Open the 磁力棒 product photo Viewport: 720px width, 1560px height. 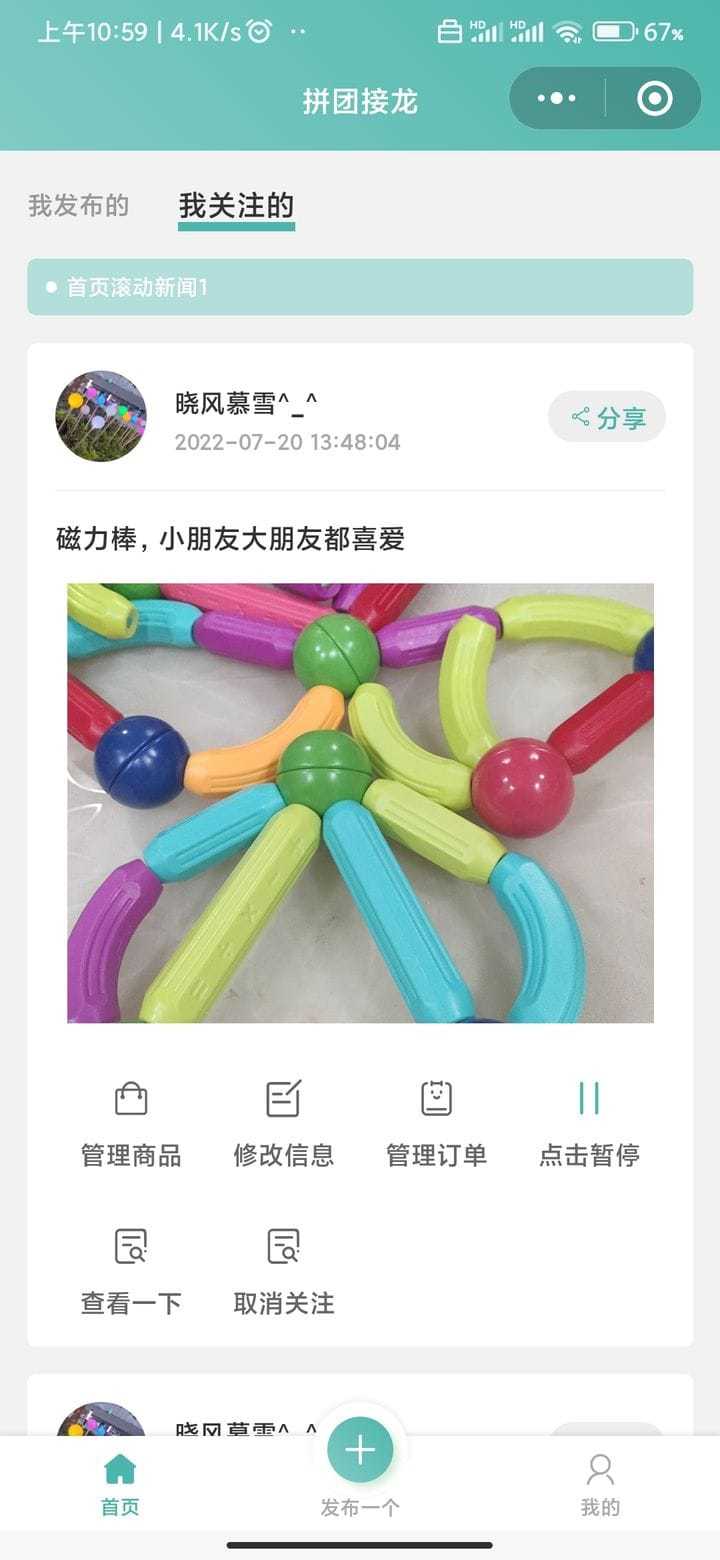click(360, 803)
